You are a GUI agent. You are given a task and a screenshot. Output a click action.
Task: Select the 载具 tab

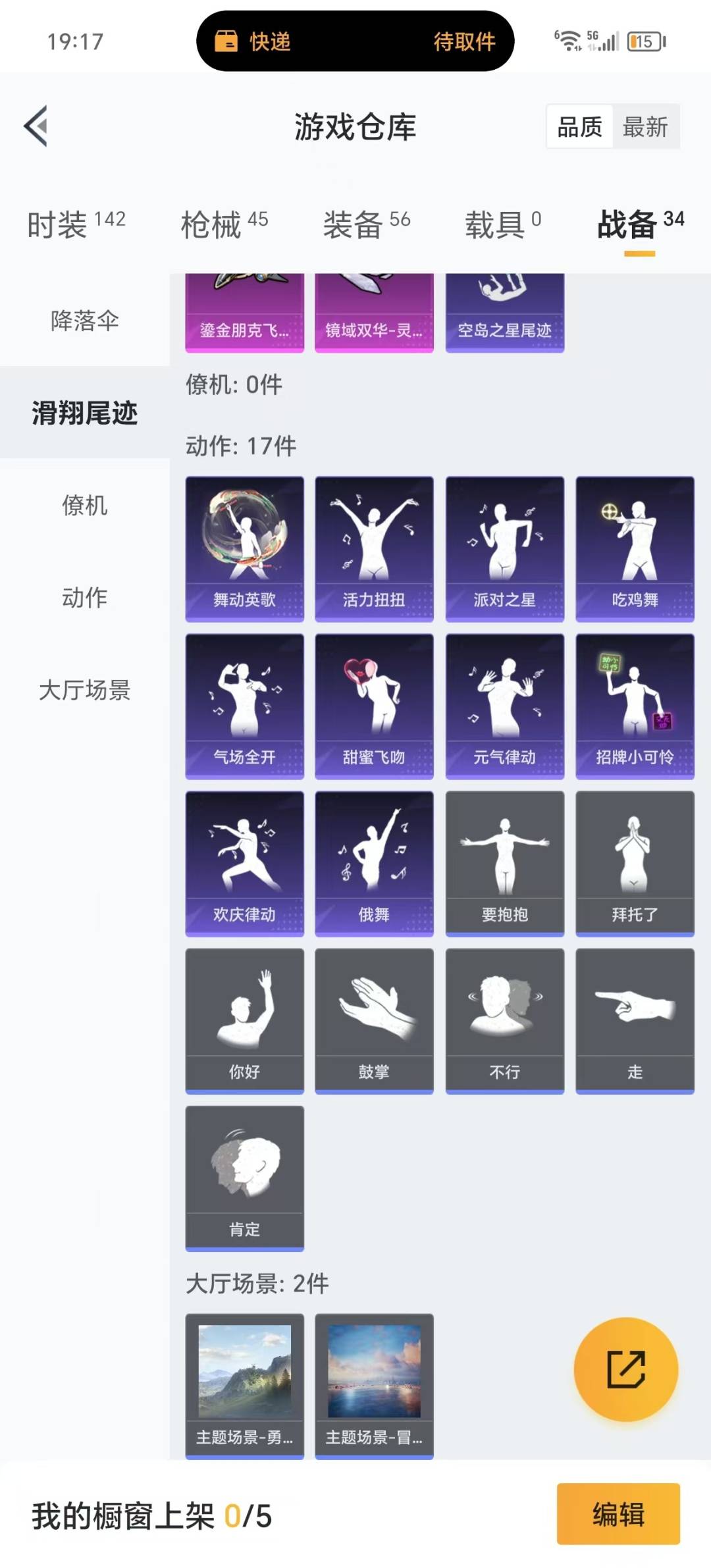tap(504, 224)
